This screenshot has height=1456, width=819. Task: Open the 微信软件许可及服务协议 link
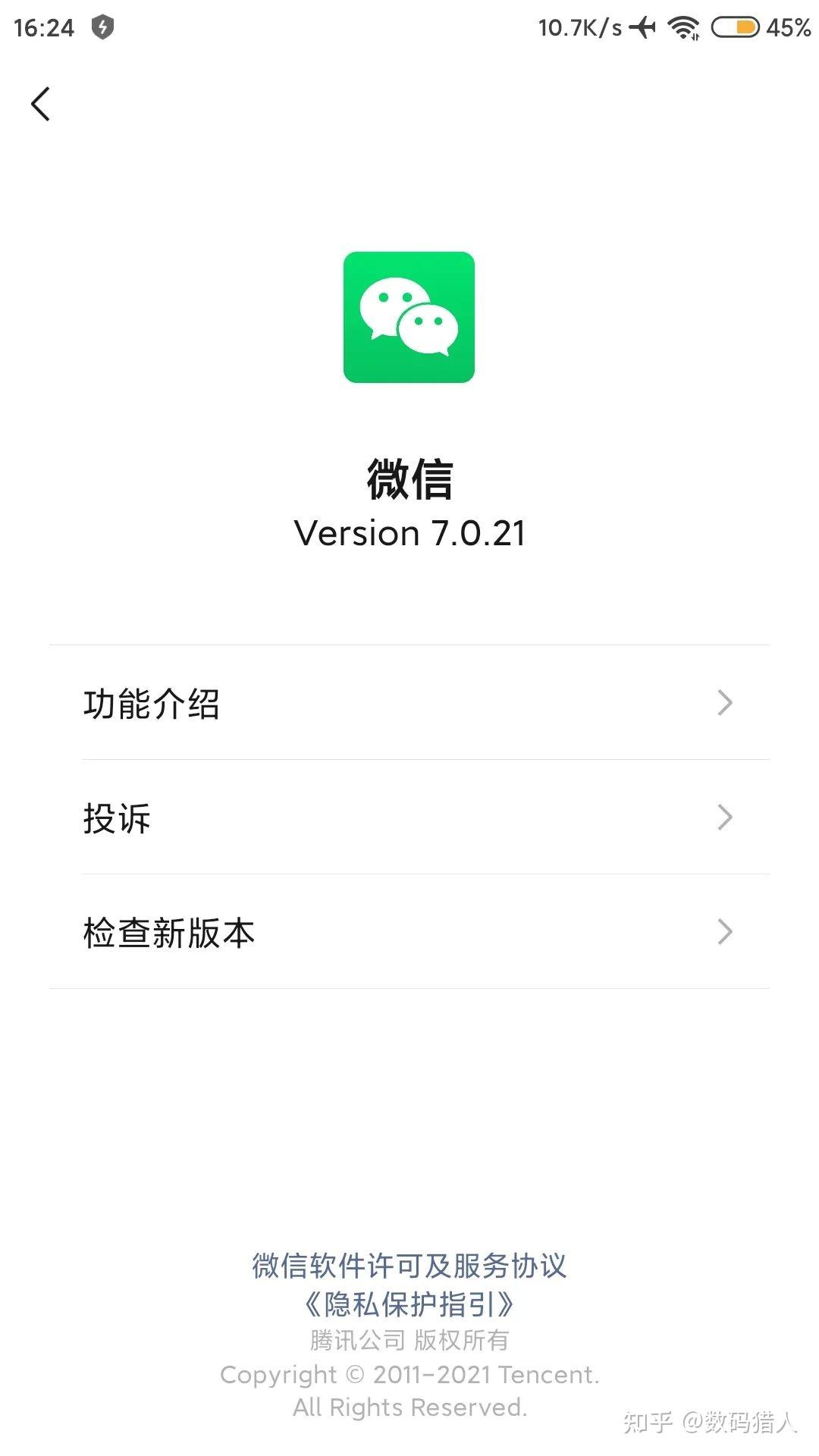[x=409, y=1266]
